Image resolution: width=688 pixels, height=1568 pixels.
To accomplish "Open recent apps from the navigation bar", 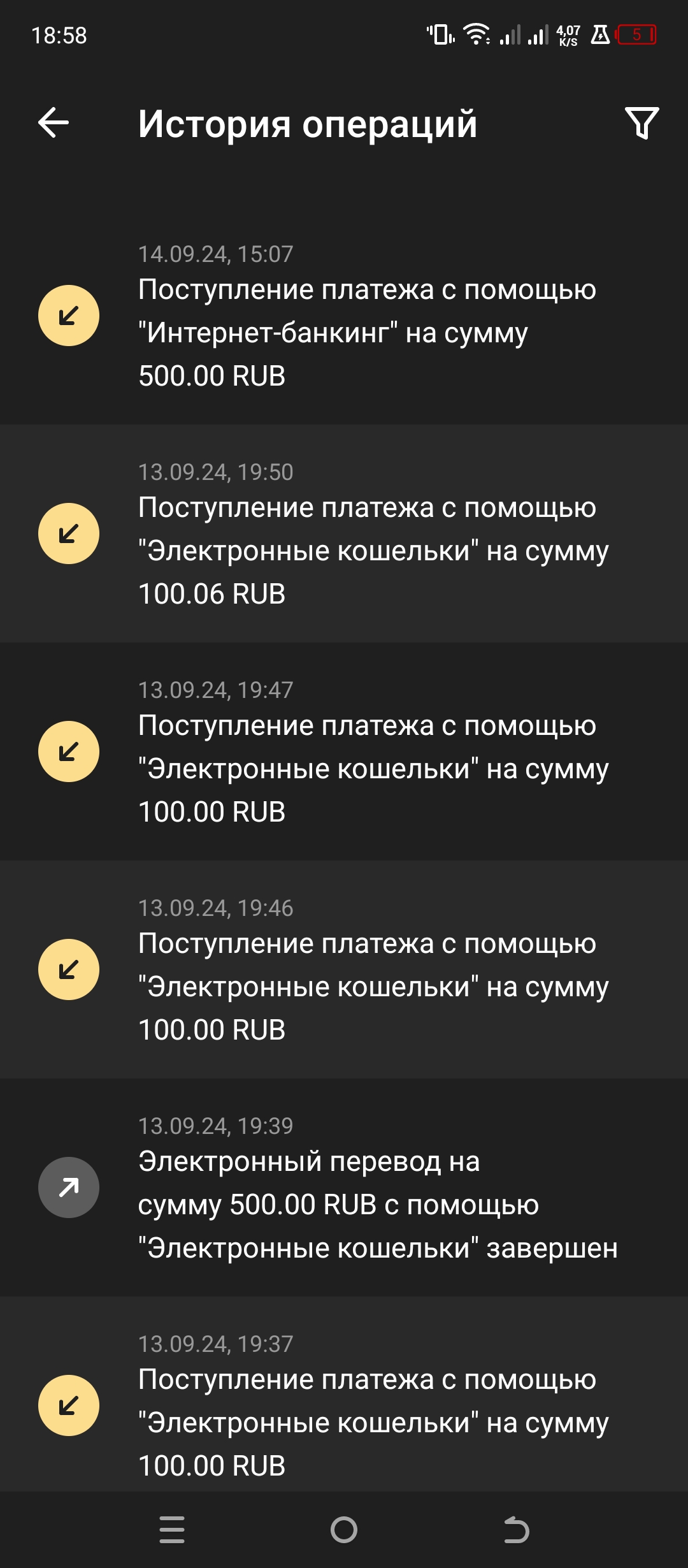I will tap(172, 1529).
